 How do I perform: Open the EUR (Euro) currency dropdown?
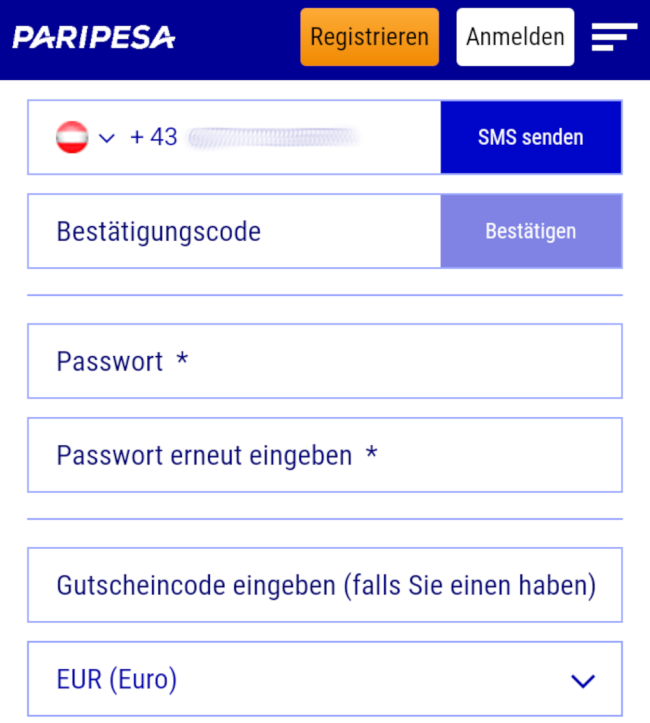click(x=324, y=680)
